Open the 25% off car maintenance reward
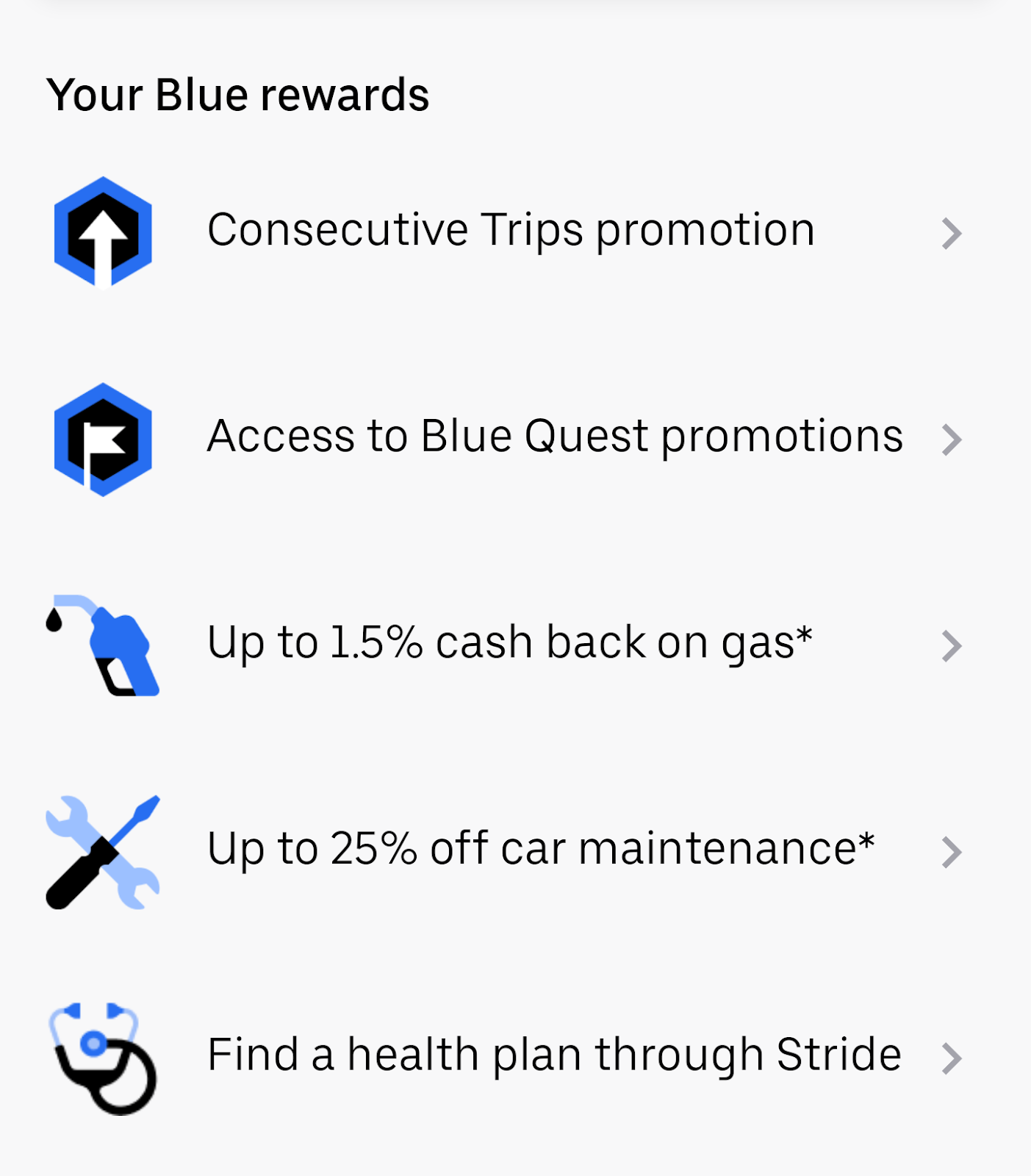Screen dimensions: 1031x1176 [540, 850]
